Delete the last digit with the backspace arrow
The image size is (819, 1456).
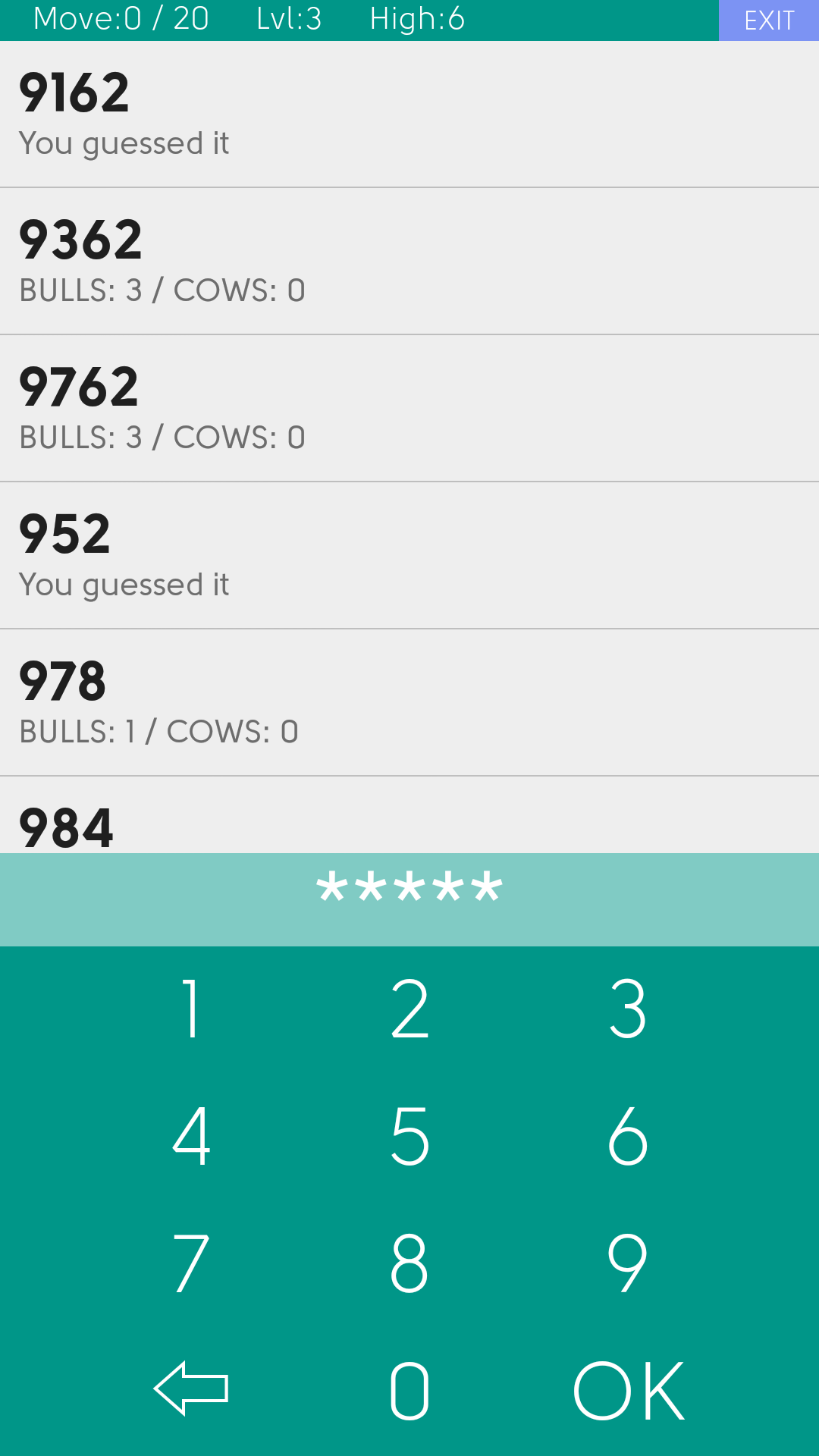click(191, 1389)
